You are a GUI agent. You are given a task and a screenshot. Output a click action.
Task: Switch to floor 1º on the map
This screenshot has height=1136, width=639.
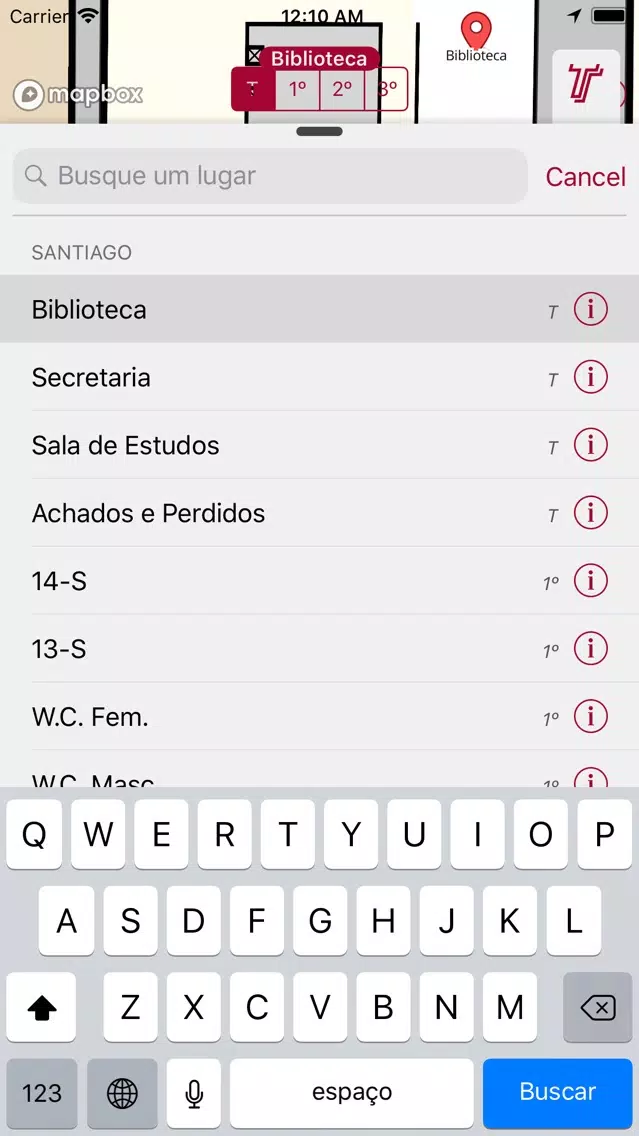pyautogui.click(x=298, y=90)
